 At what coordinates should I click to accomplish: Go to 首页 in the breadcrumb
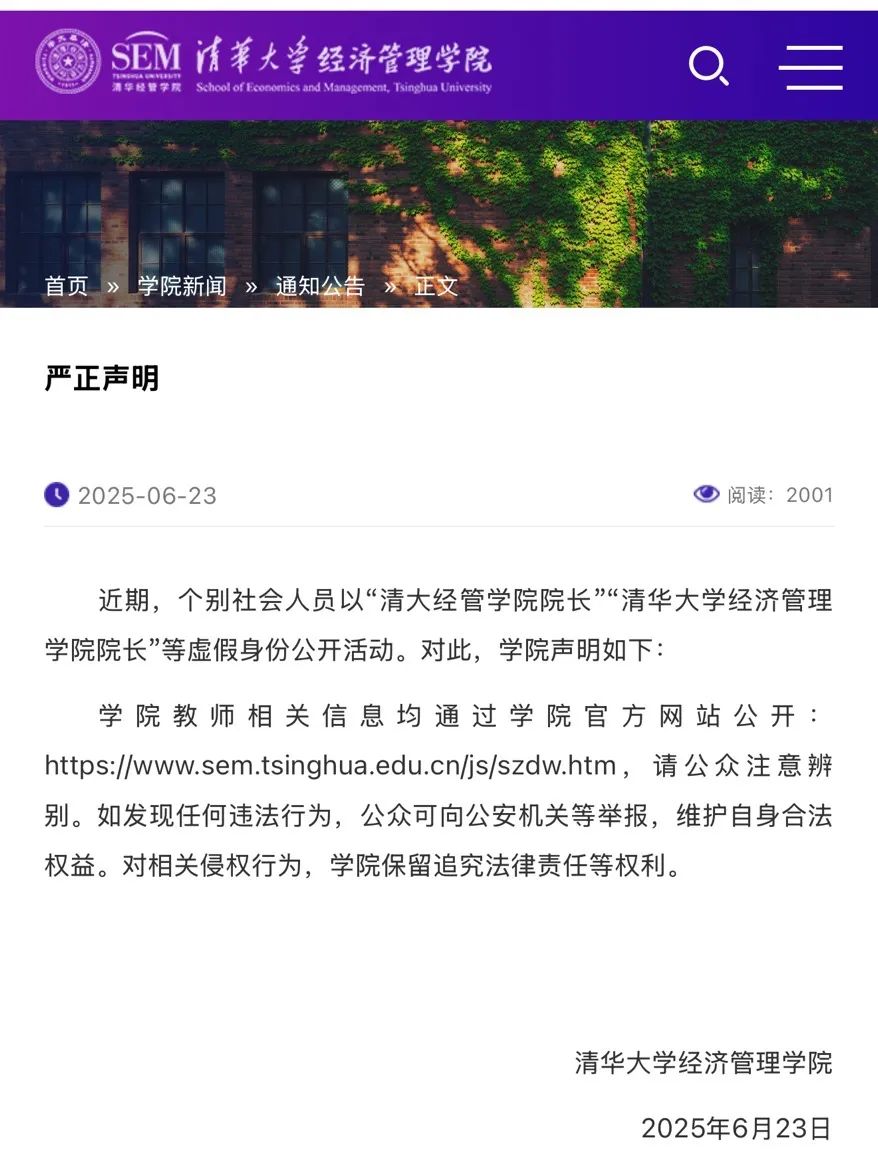(x=66, y=286)
